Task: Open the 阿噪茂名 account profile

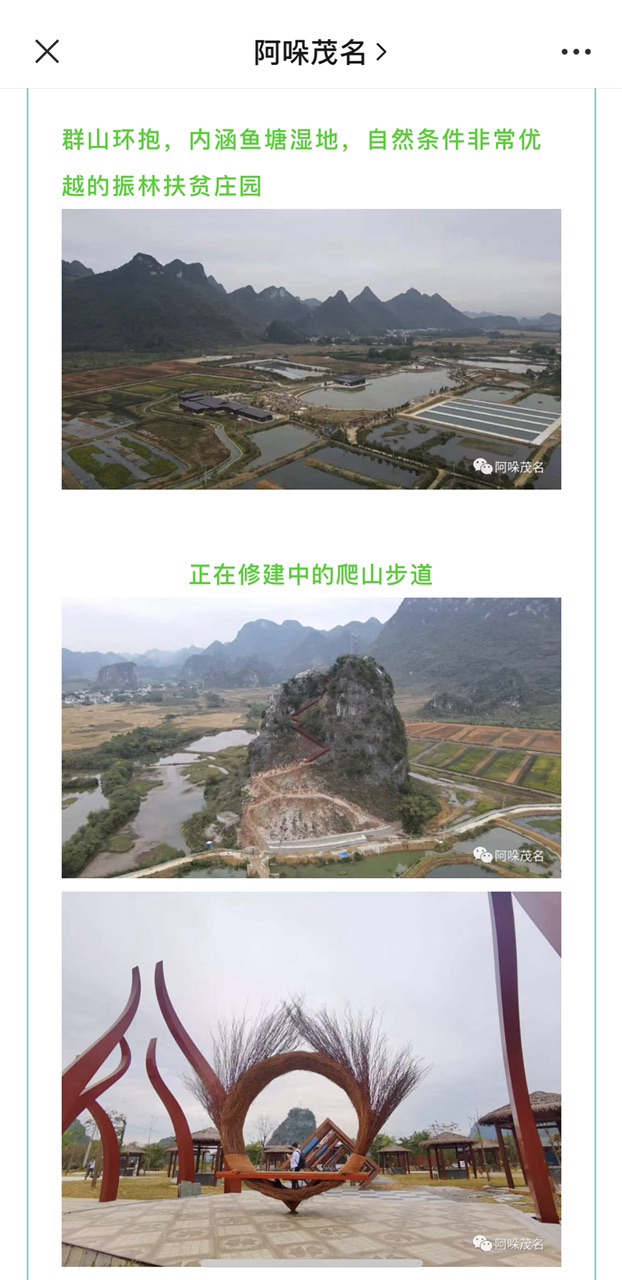Action: 319,52
